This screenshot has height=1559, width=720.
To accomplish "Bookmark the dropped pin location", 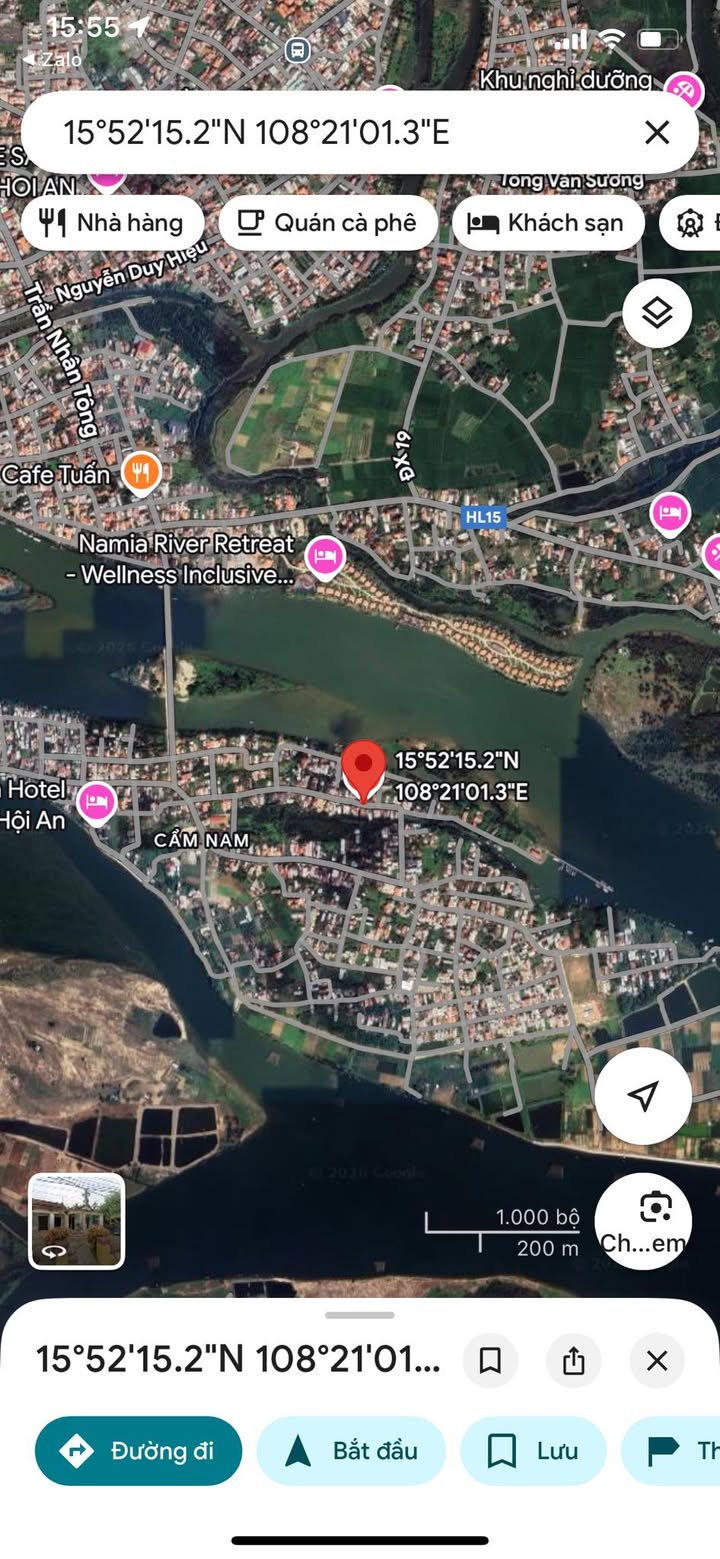I will tap(490, 1361).
